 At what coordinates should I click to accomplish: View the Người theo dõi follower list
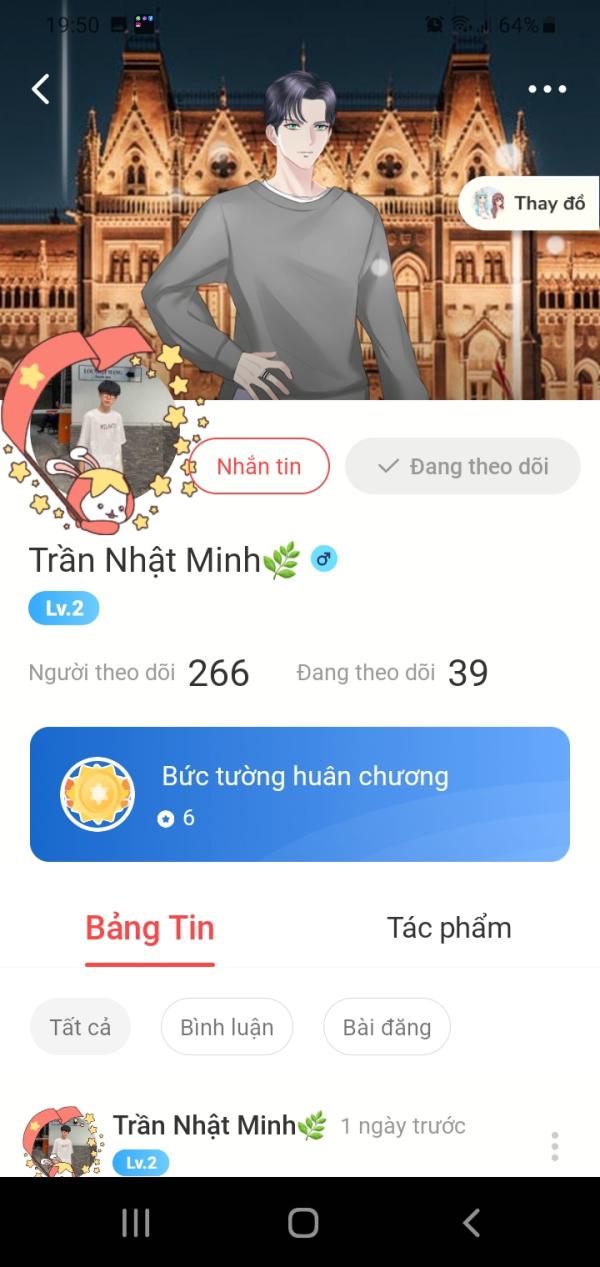click(x=139, y=673)
